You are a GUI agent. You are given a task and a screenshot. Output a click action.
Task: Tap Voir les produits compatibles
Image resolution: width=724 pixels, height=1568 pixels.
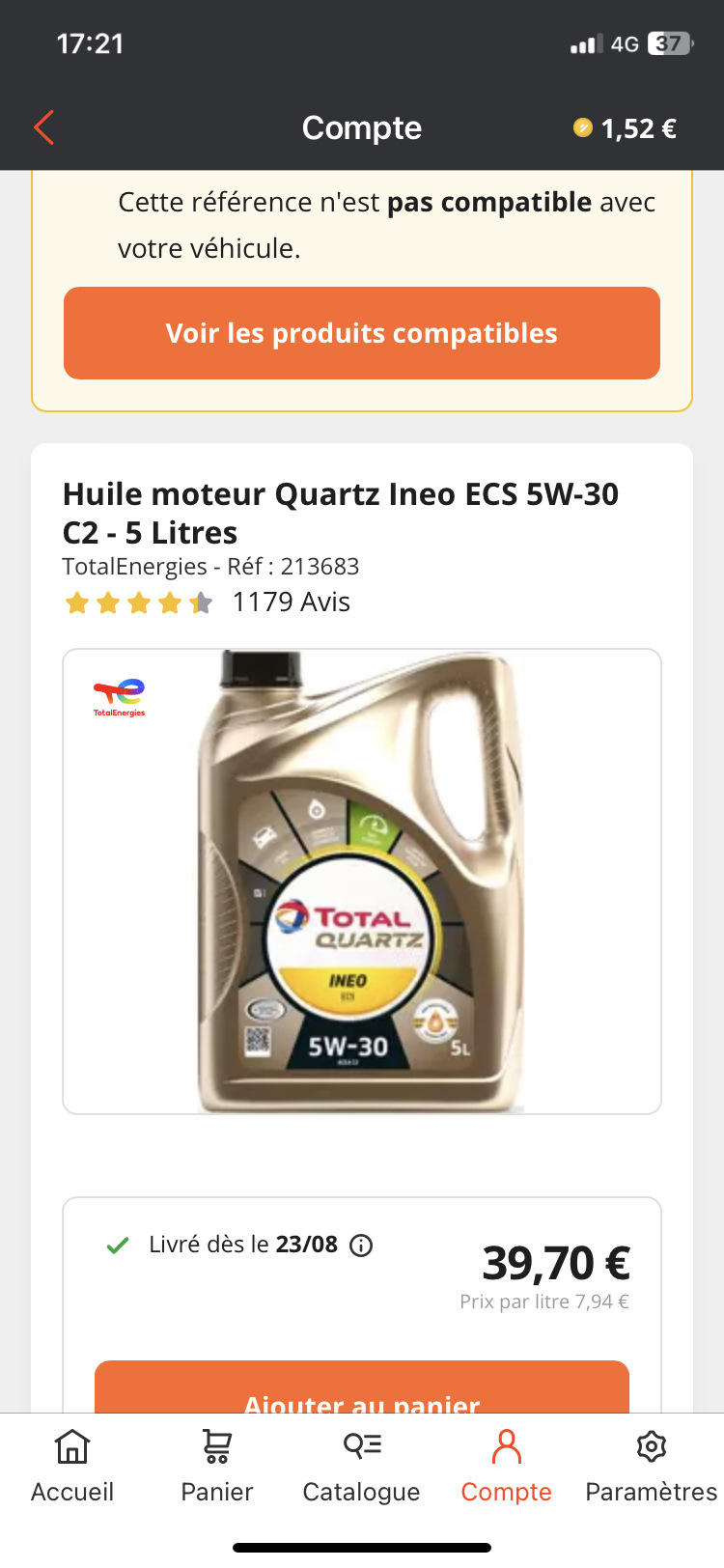tap(362, 333)
